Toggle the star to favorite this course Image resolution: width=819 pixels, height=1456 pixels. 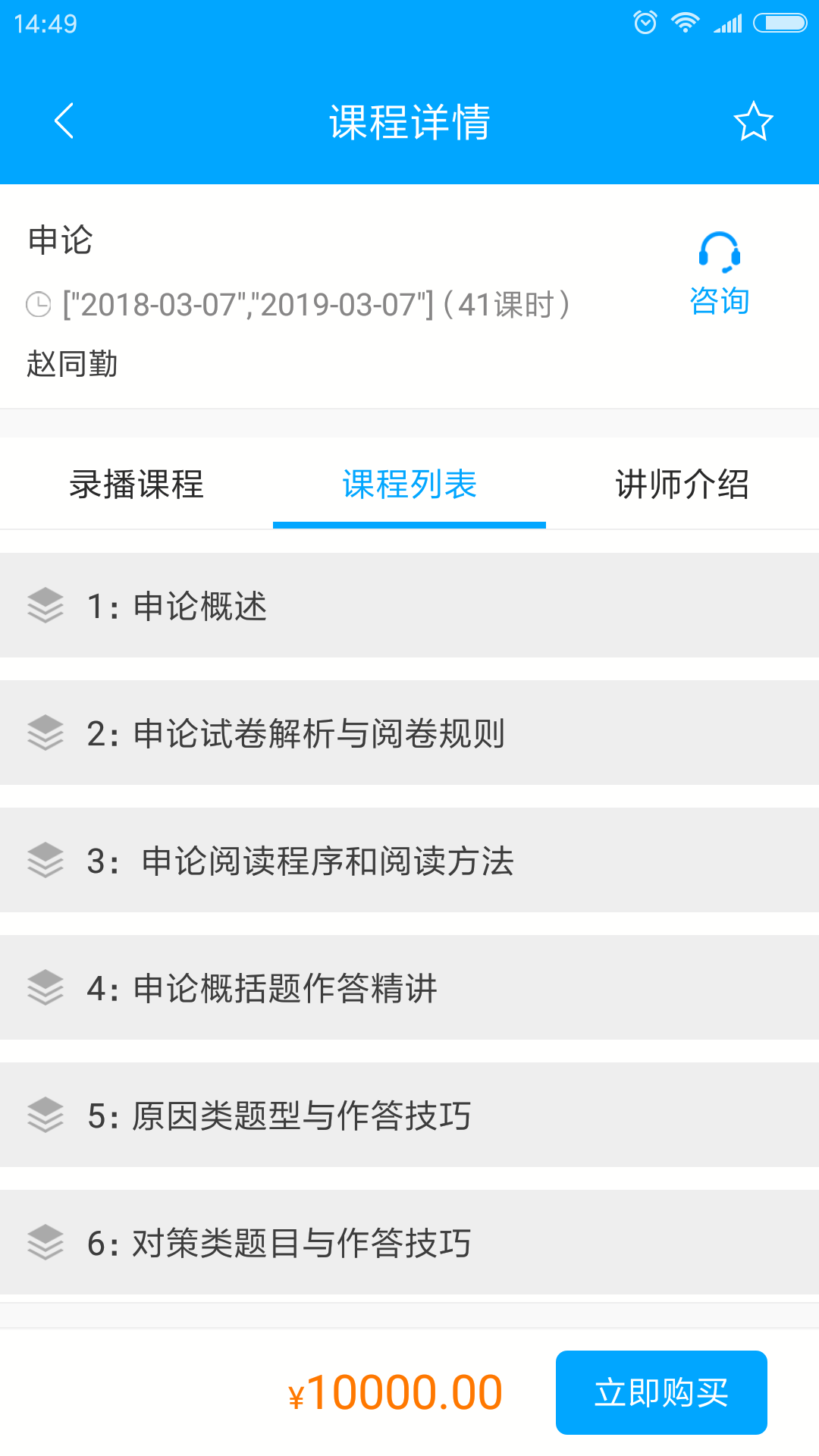[x=753, y=121]
